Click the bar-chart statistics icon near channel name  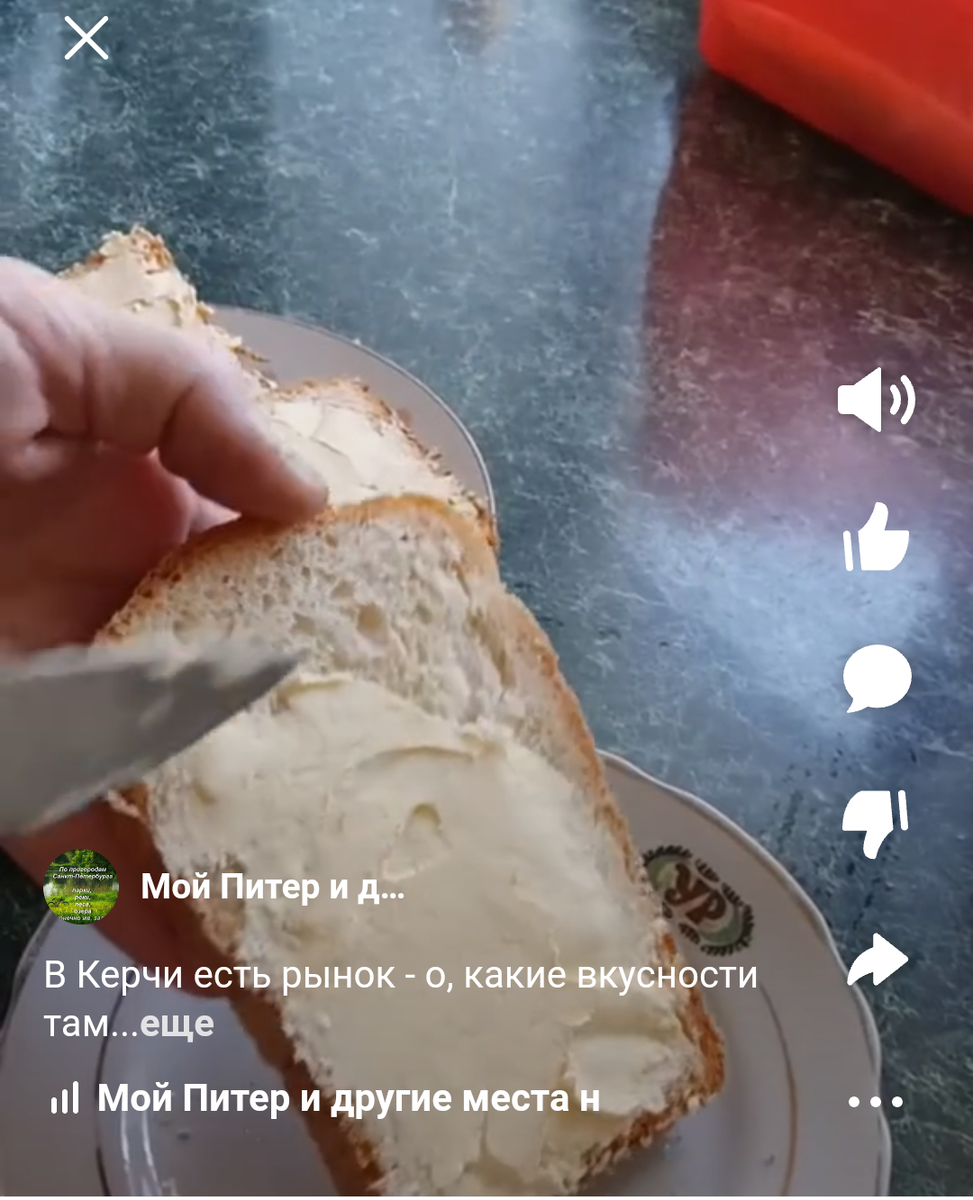64,1097
